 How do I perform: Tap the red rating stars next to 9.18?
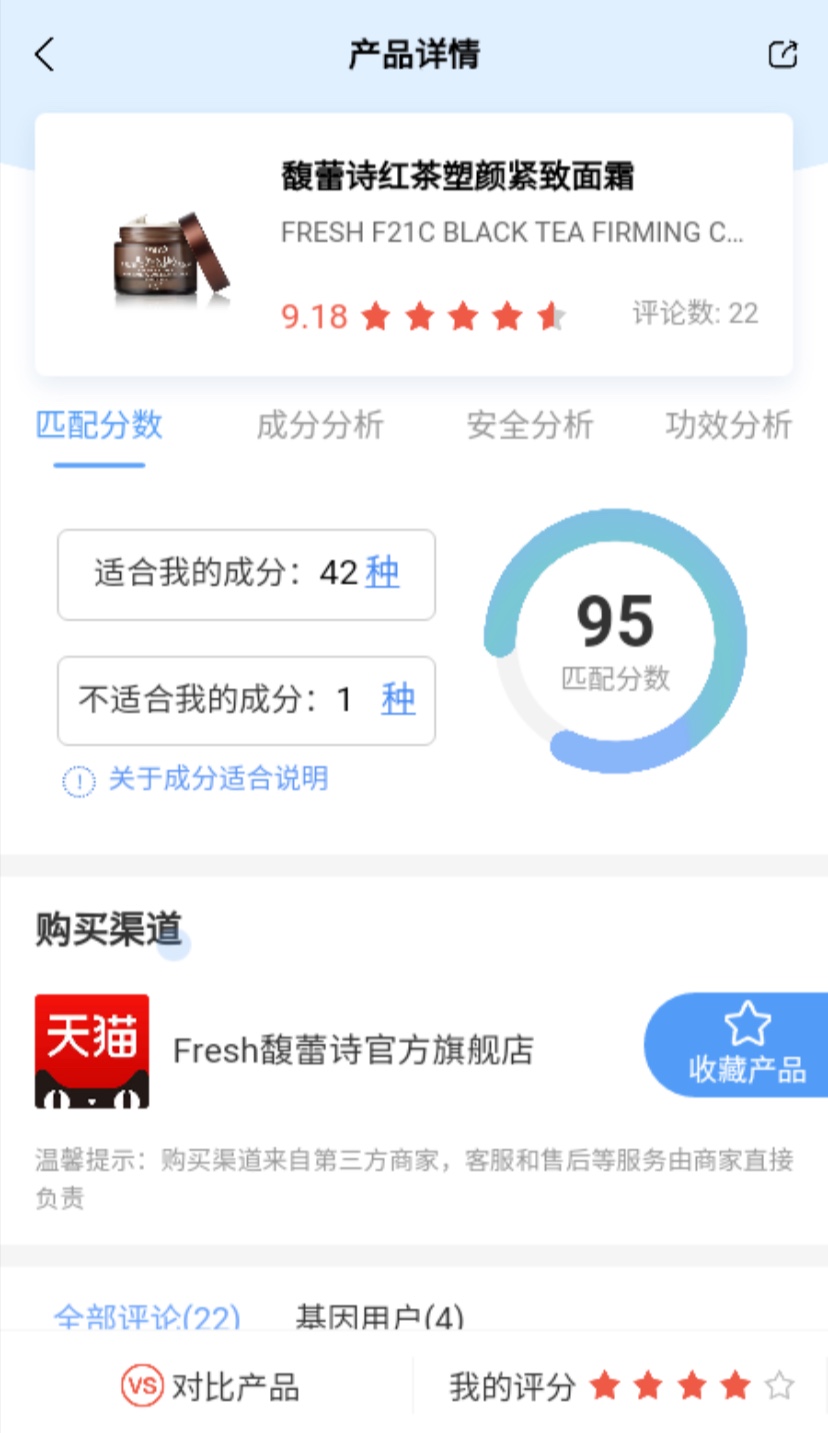coord(462,315)
